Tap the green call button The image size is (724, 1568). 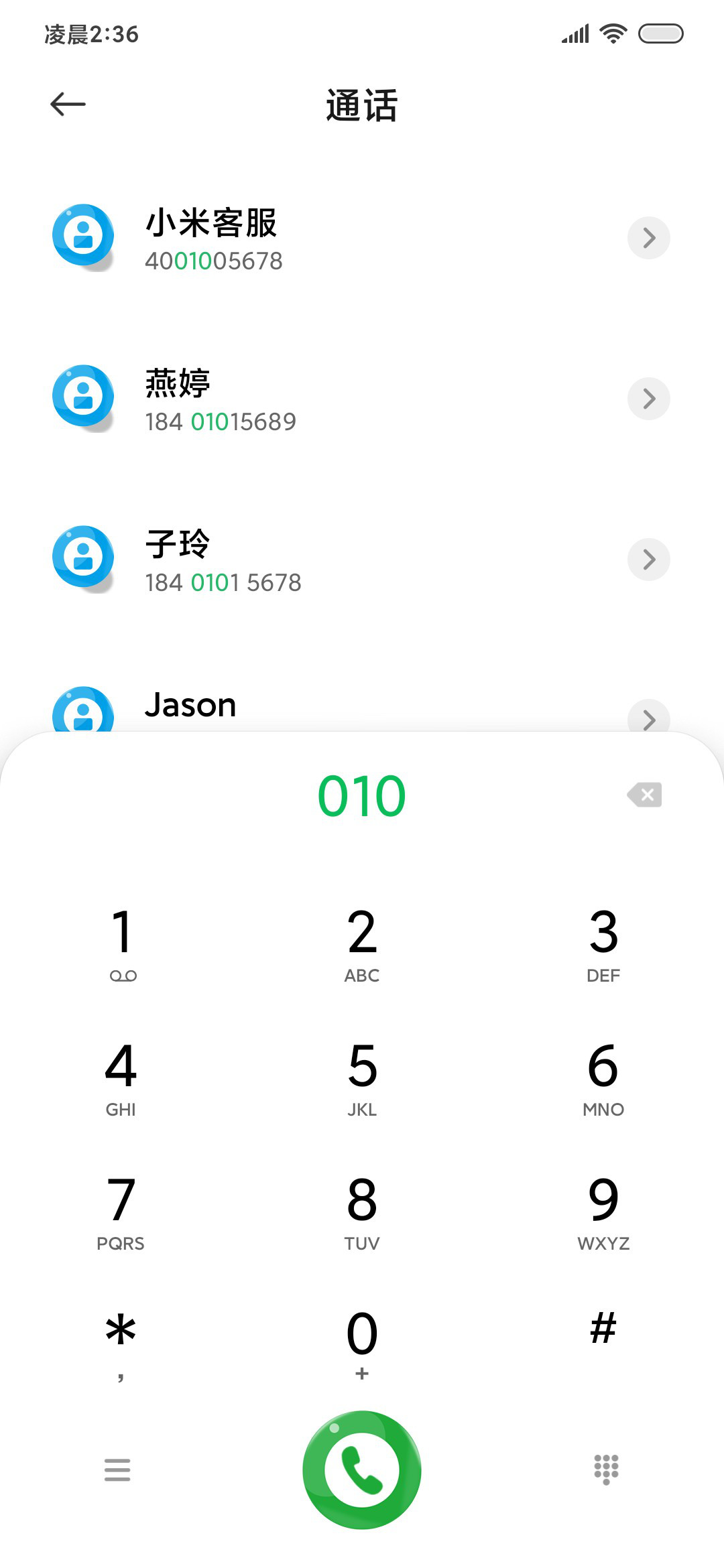pyautogui.click(x=362, y=1470)
